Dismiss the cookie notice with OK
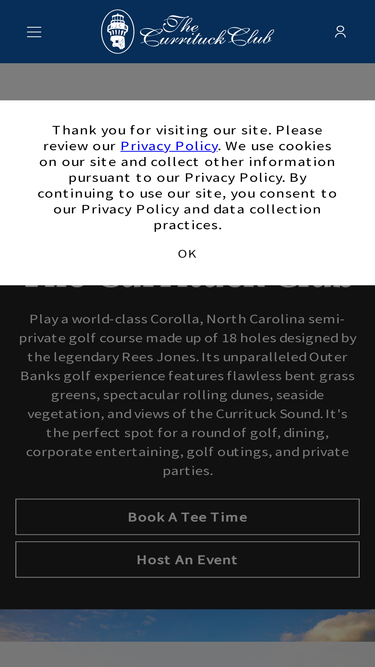375x667 pixels. [187, 254]
